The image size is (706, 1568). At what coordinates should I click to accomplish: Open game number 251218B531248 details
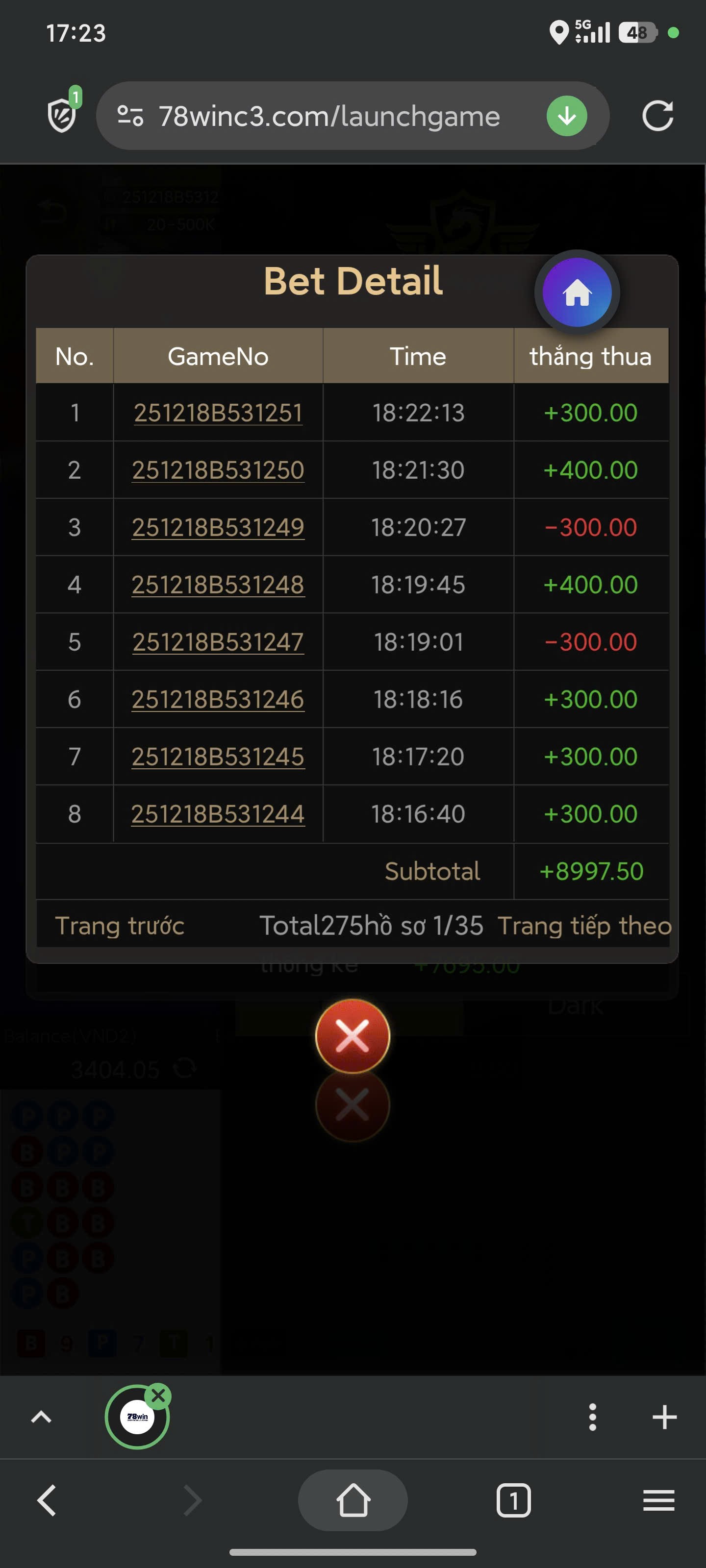pyautogui.click(x=218, y=585)
